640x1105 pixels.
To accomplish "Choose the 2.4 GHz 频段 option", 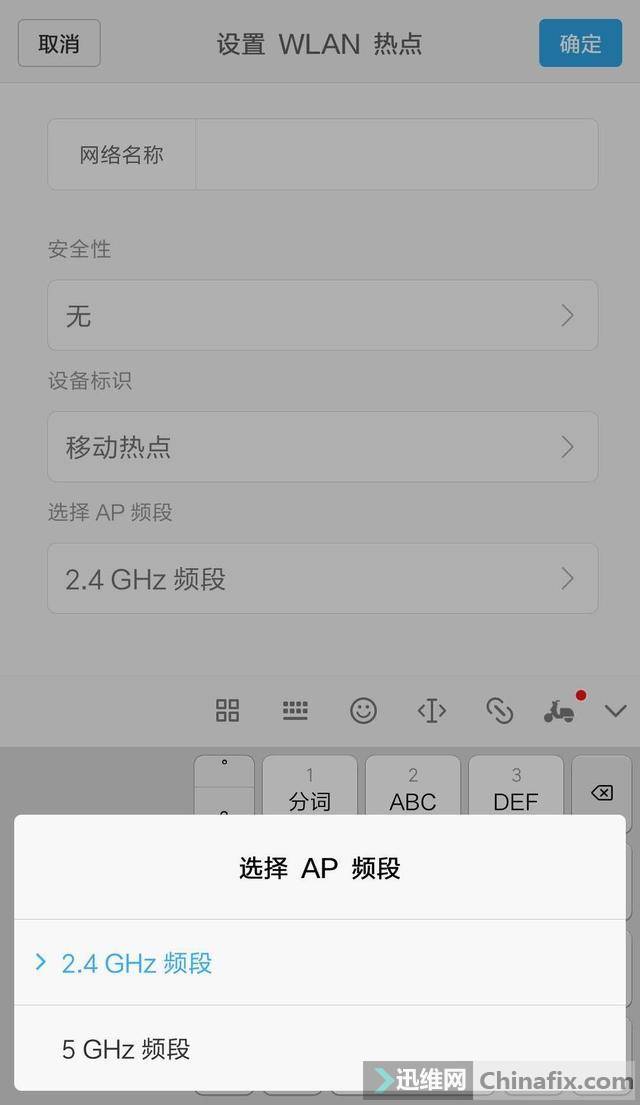I will [x=320, y=963].
